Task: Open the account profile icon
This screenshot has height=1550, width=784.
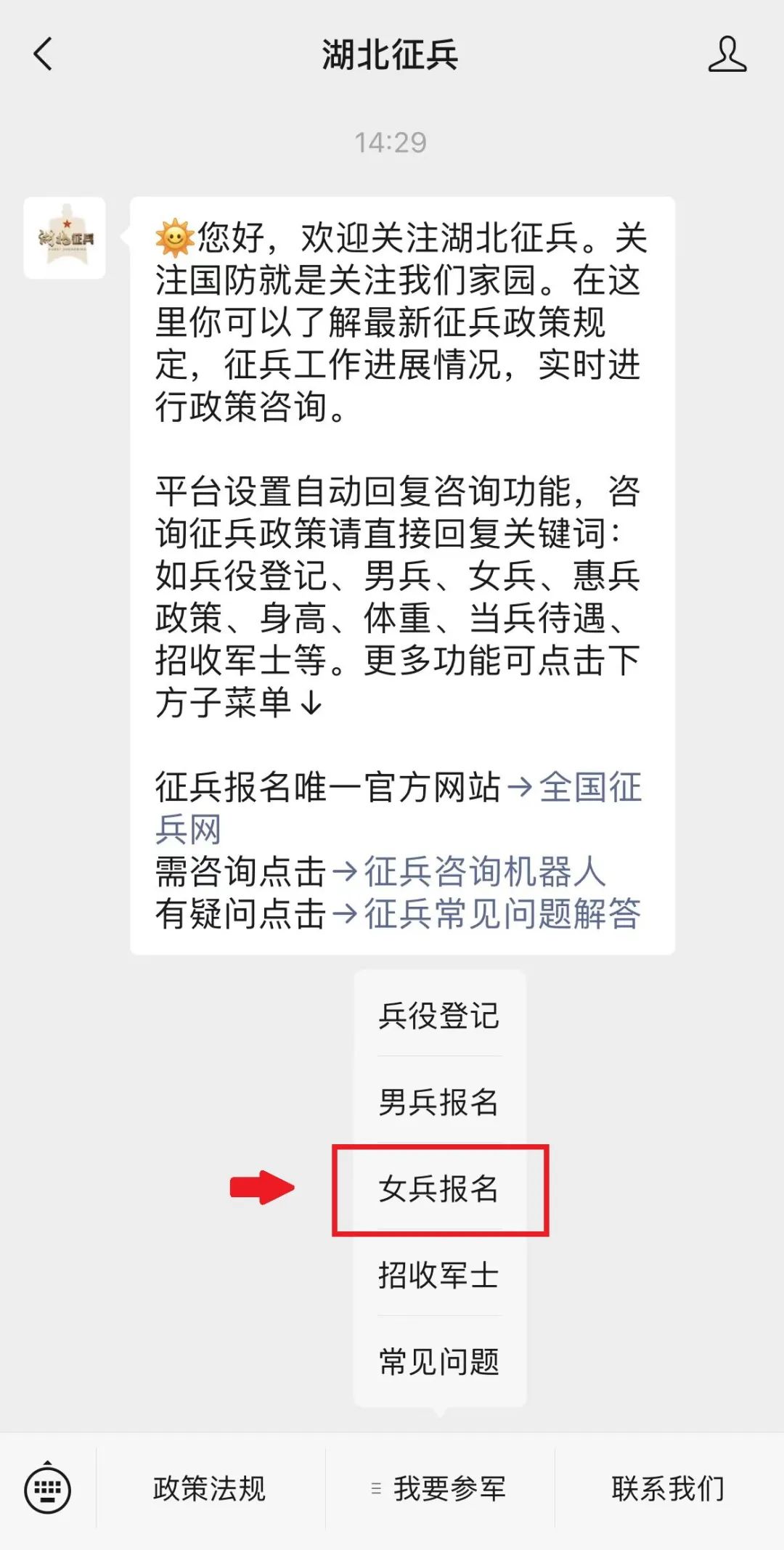Action: (727, 54)
